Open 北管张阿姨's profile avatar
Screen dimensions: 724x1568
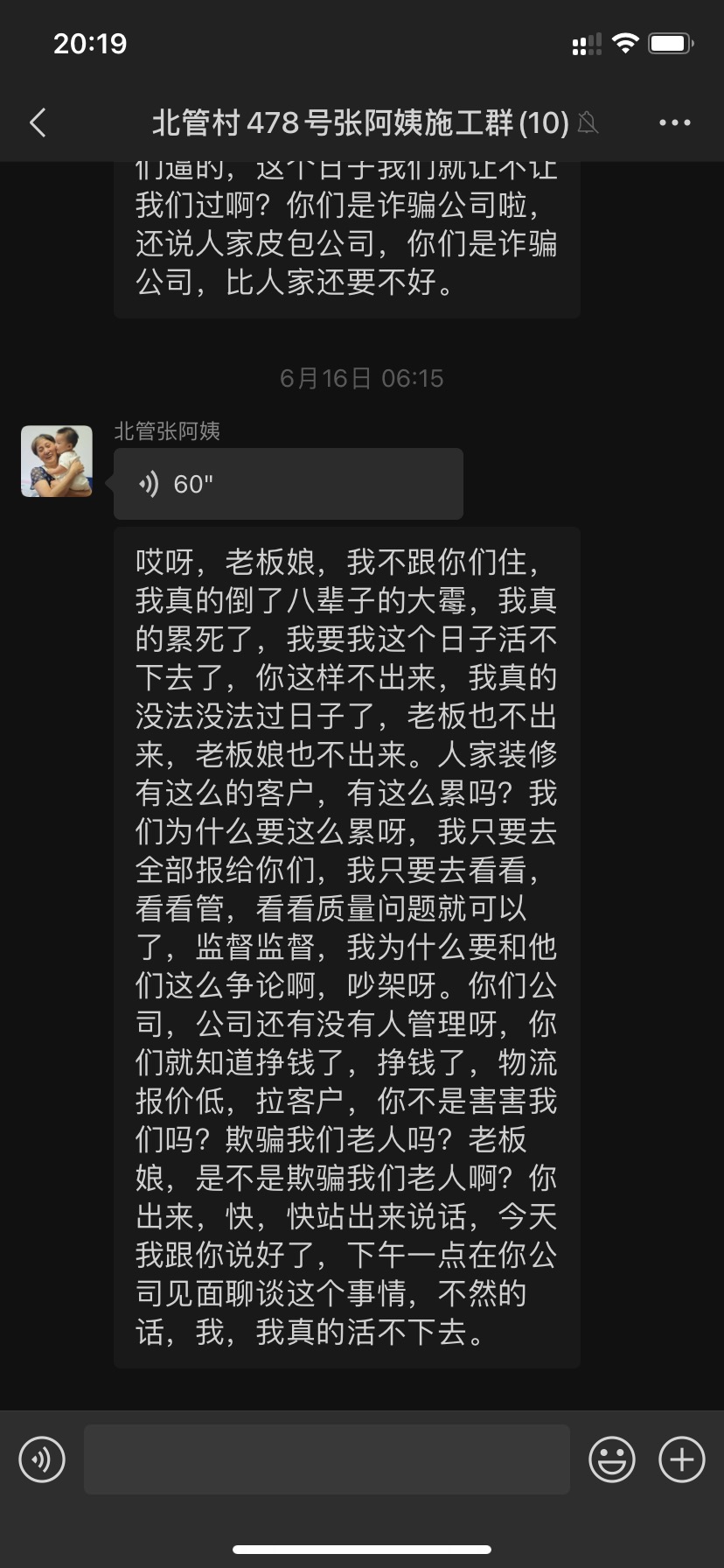click(57, 461)
